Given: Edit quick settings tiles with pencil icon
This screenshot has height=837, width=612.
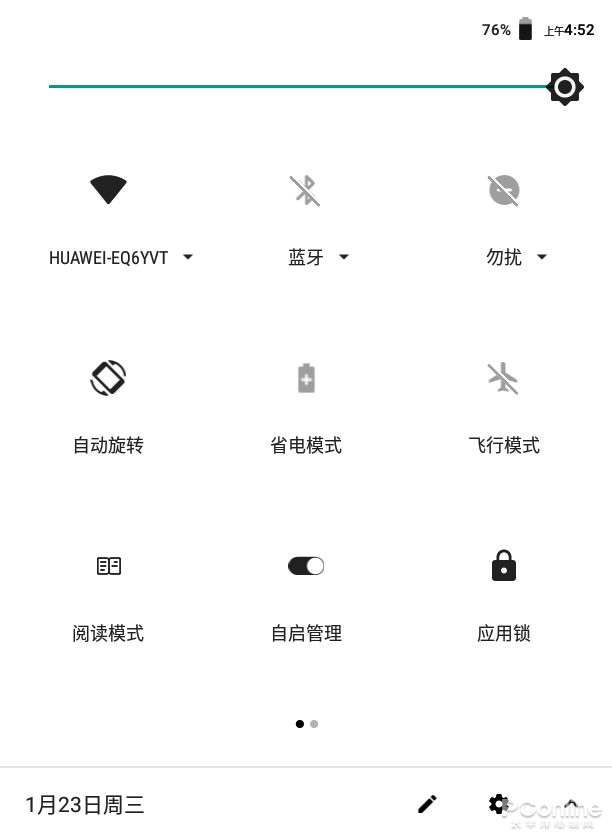Looking at the screenshot, I should click(x=427, y=804).
